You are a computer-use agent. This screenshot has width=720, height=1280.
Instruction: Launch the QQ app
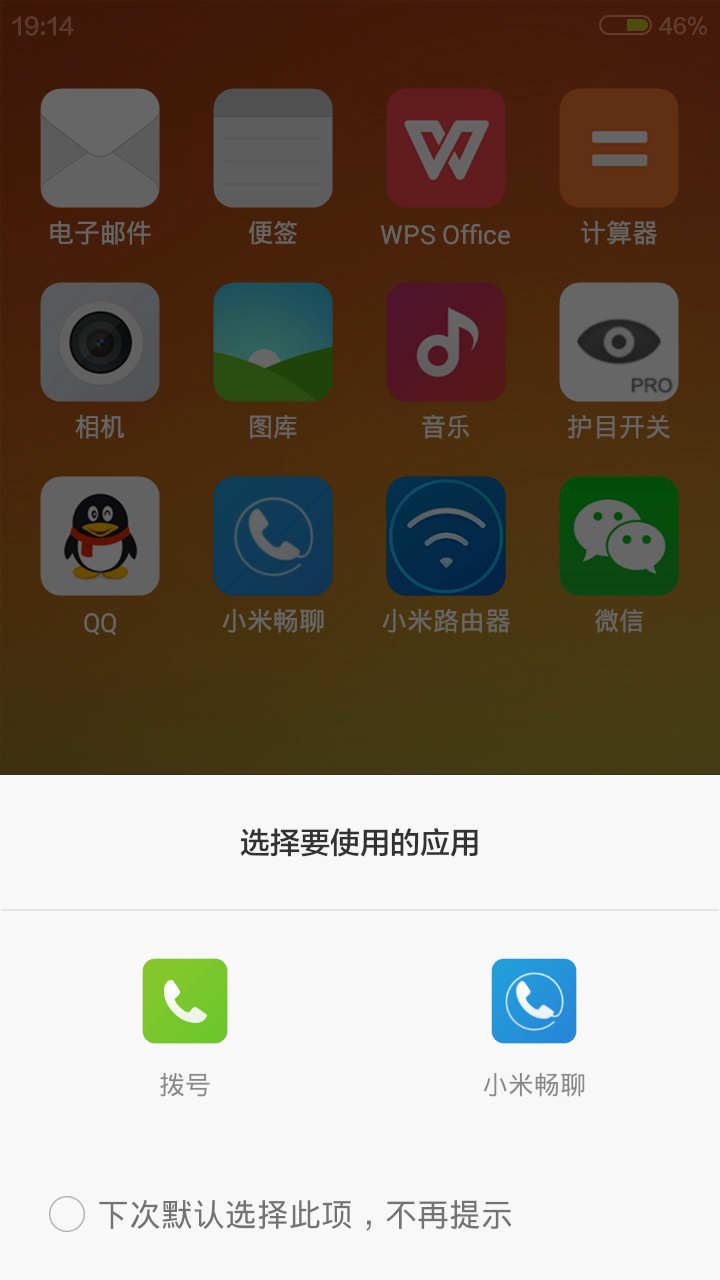pos(100,535)
